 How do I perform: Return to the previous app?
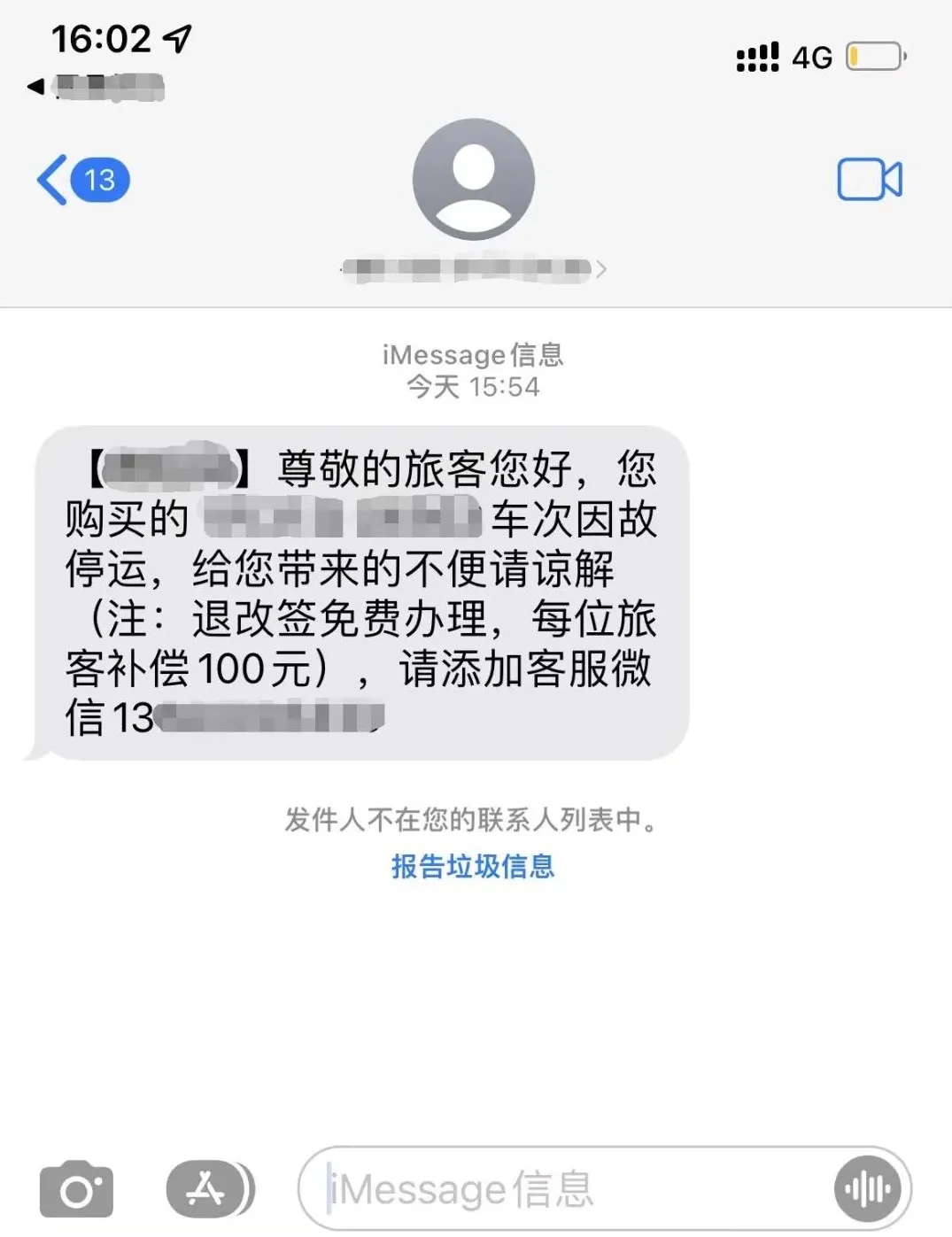pos(96,87)
